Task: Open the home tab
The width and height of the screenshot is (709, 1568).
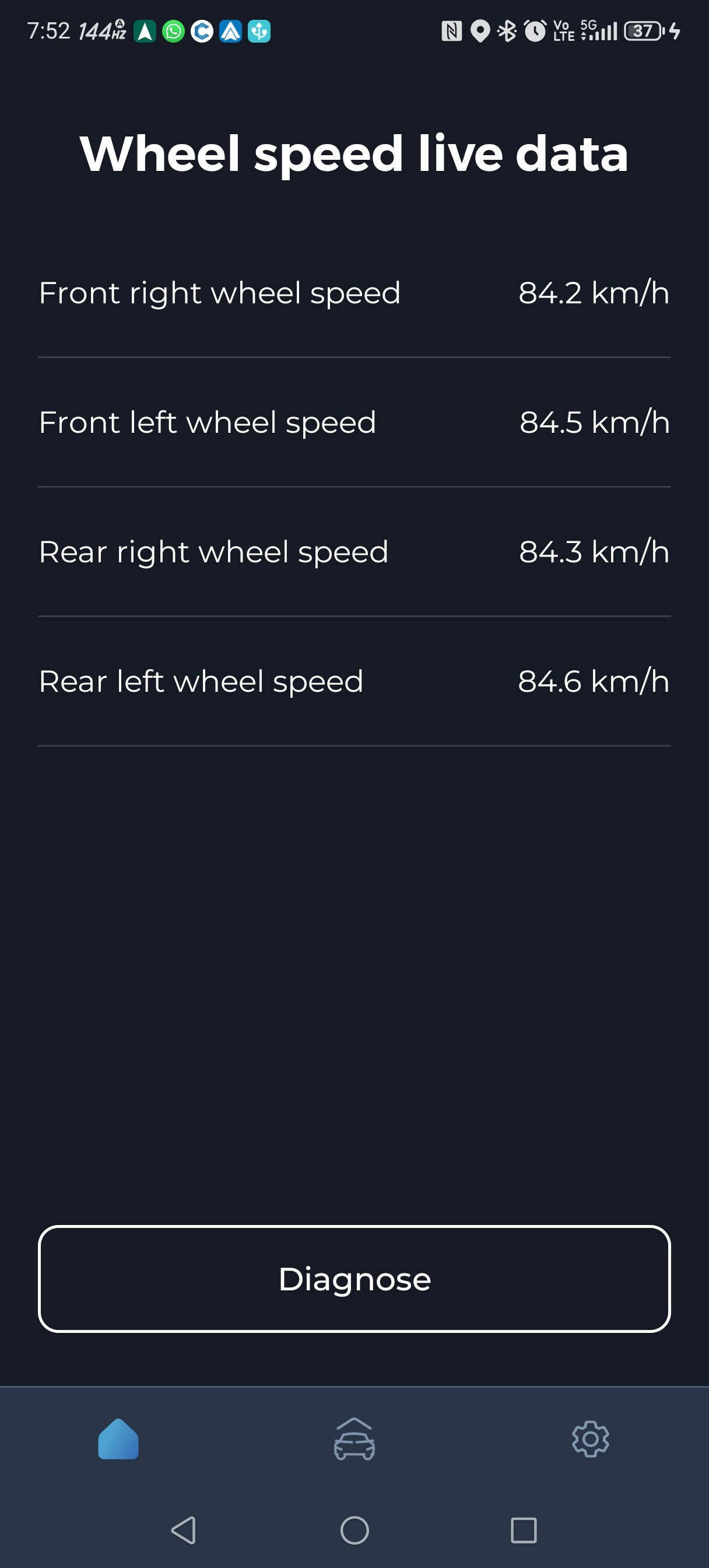Action: [x=118, y=1439]
